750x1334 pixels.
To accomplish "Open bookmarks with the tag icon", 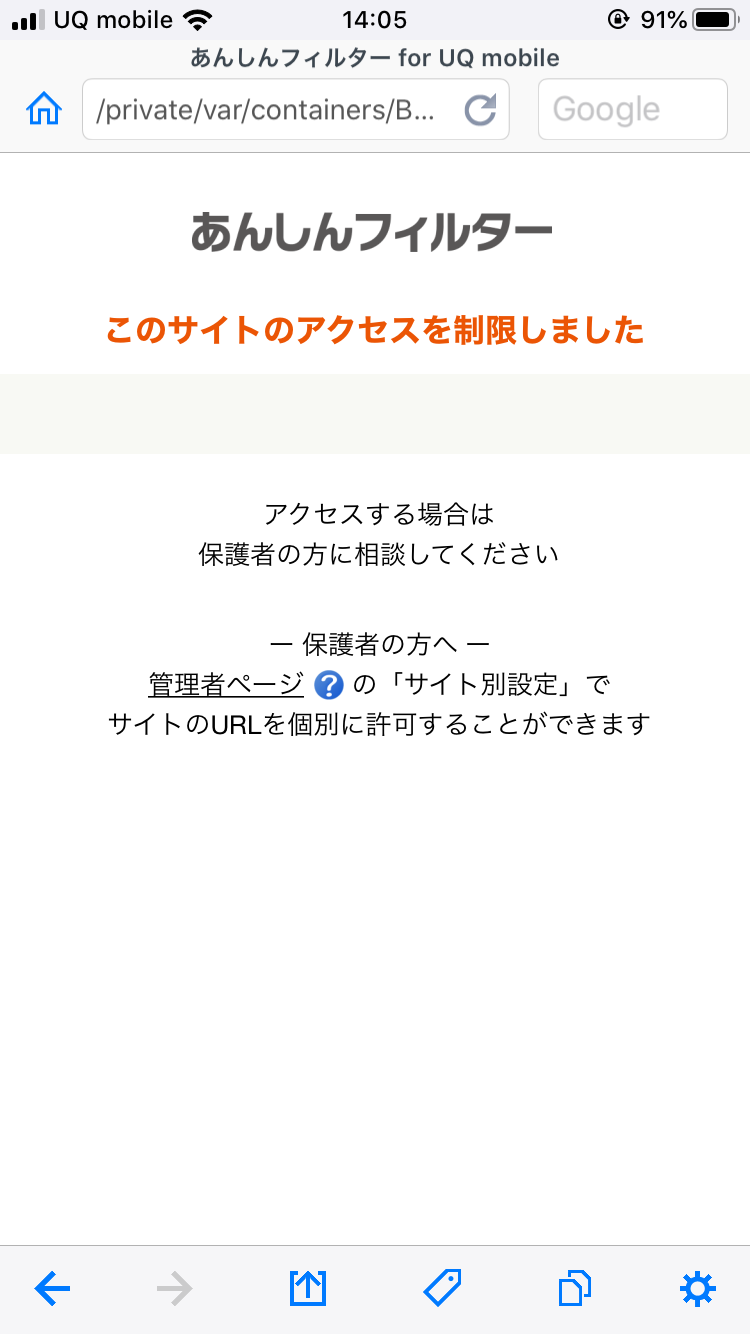I will 442,1288.
